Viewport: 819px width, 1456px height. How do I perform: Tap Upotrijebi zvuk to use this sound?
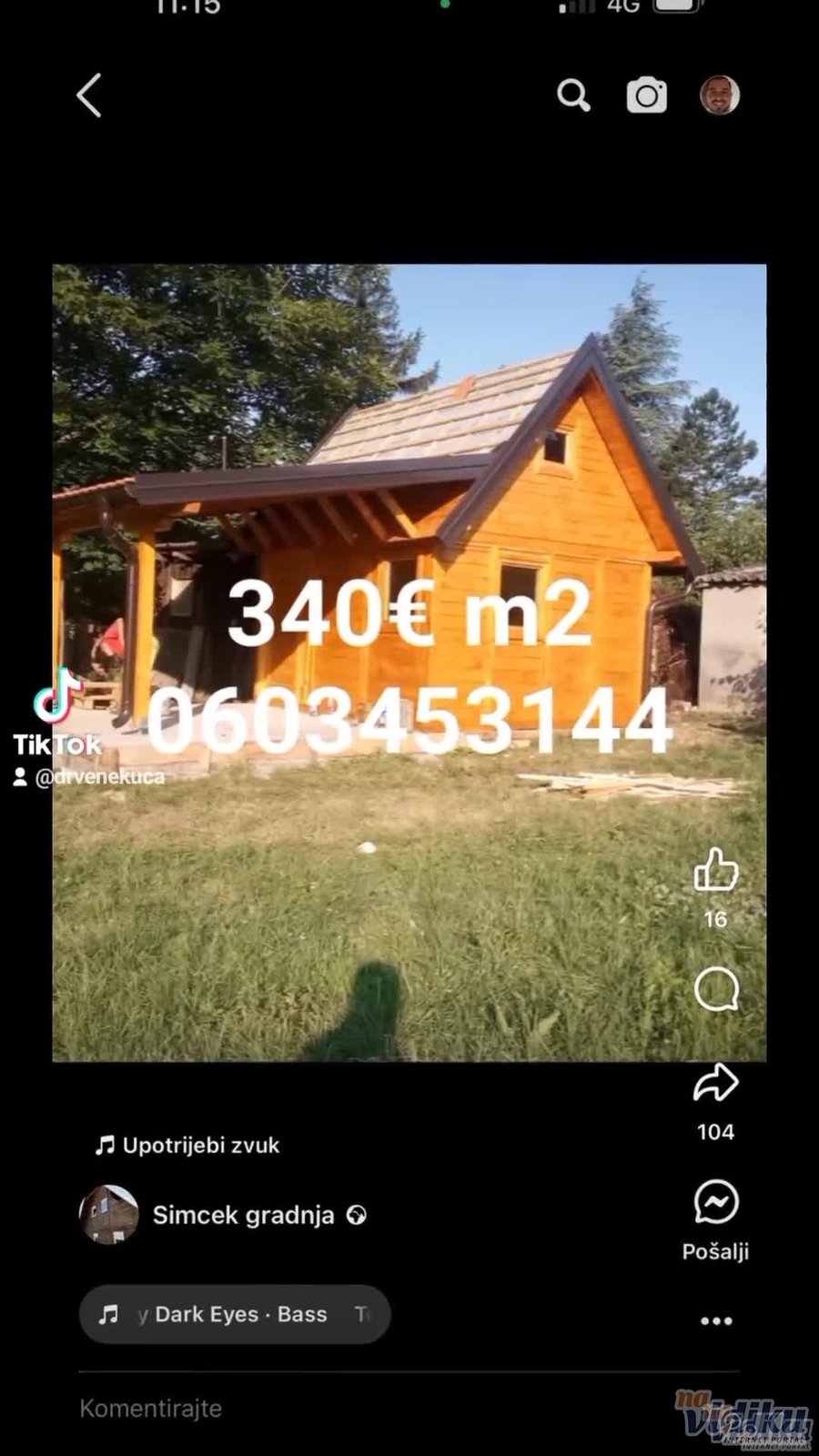click(188, 1145)
